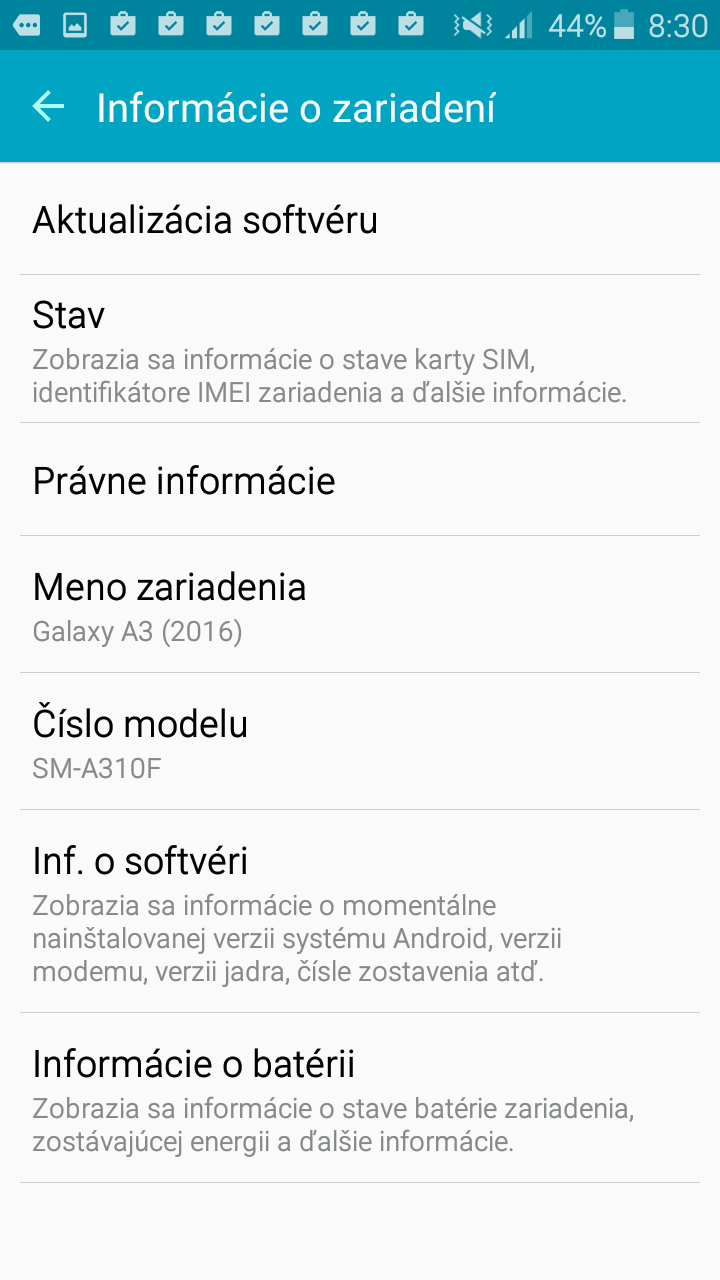Go back using the arrow icon
The height and width of the screenshot is (1280, 720).
48,106
